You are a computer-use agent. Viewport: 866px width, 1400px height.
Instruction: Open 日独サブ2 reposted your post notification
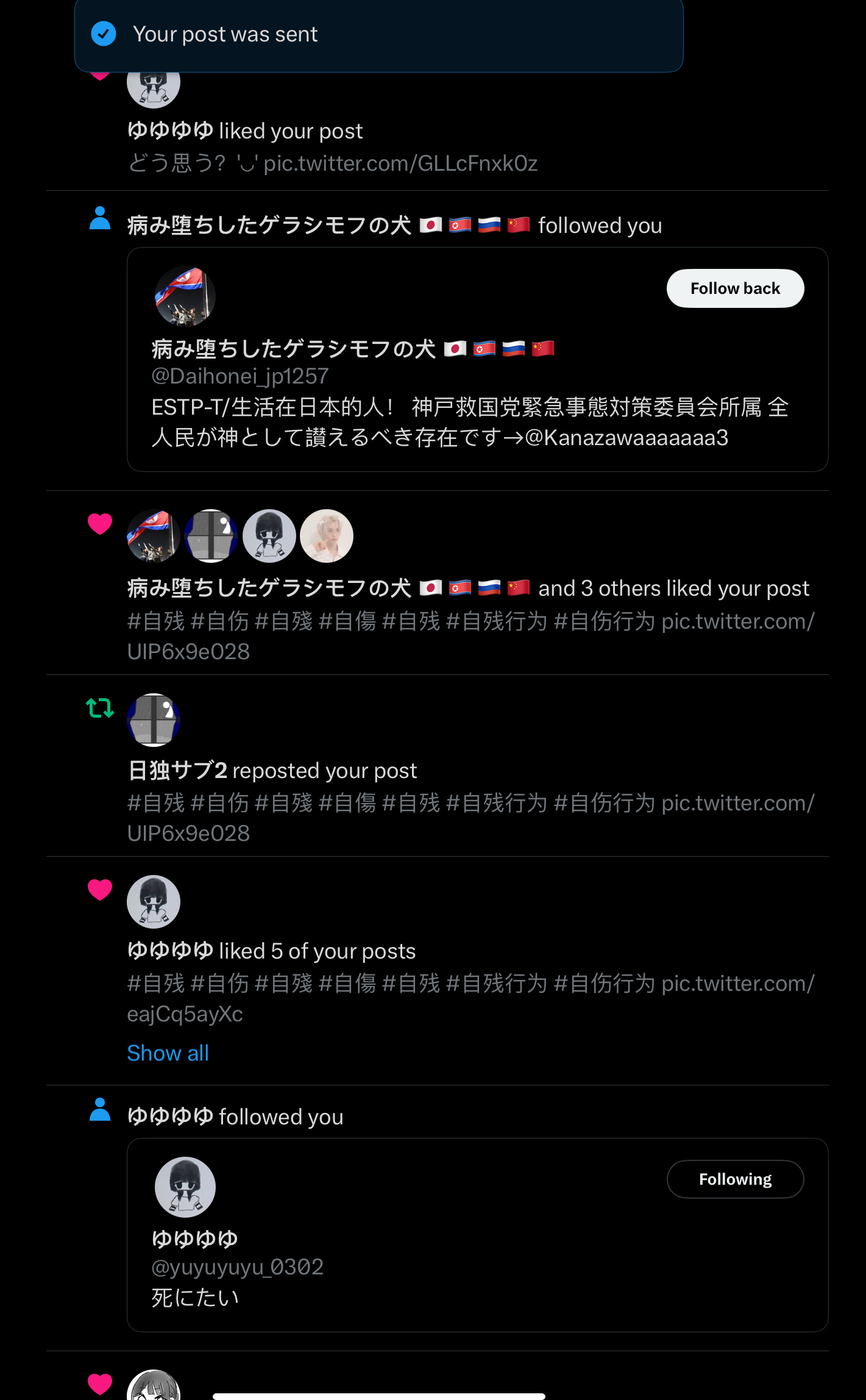[x=469, y=804]
